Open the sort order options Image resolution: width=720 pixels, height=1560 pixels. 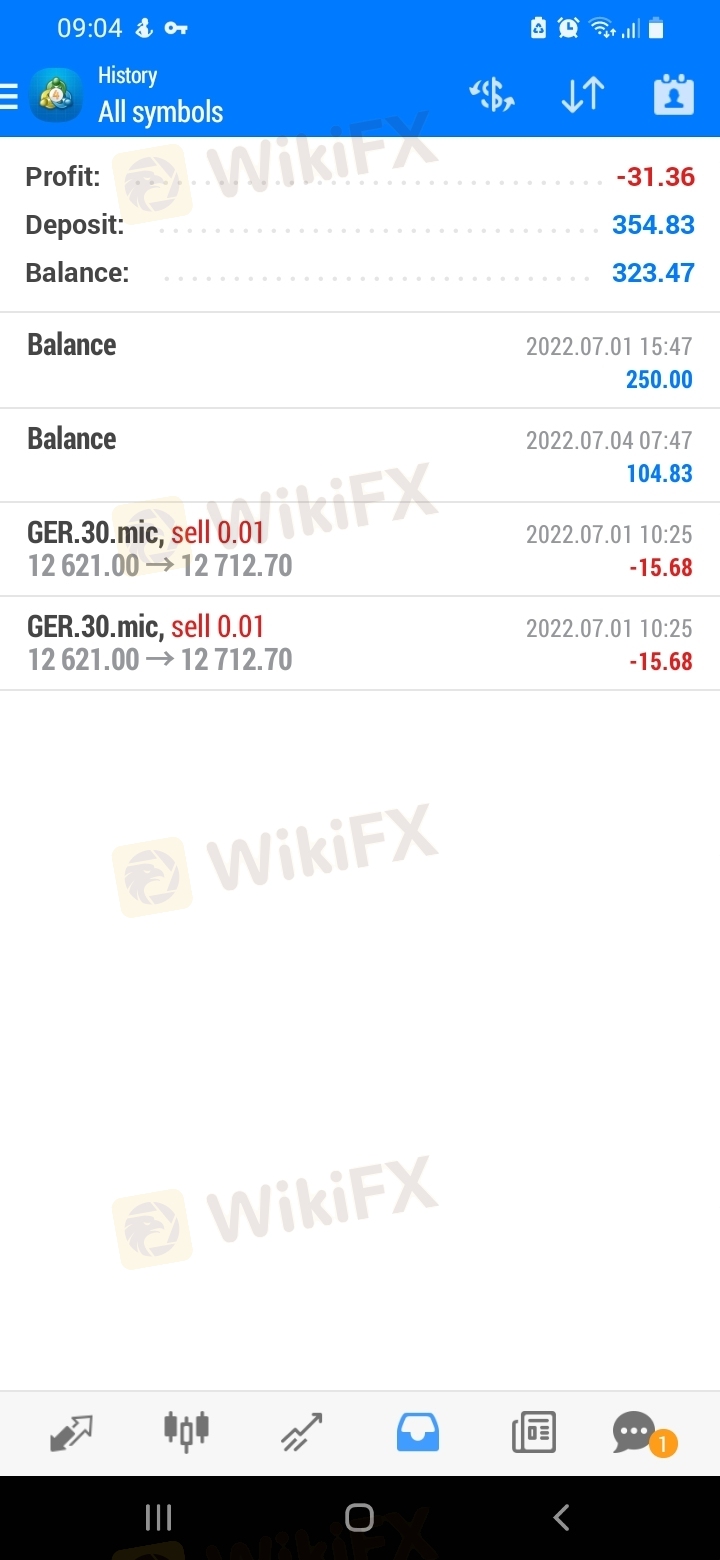point(582,95)
